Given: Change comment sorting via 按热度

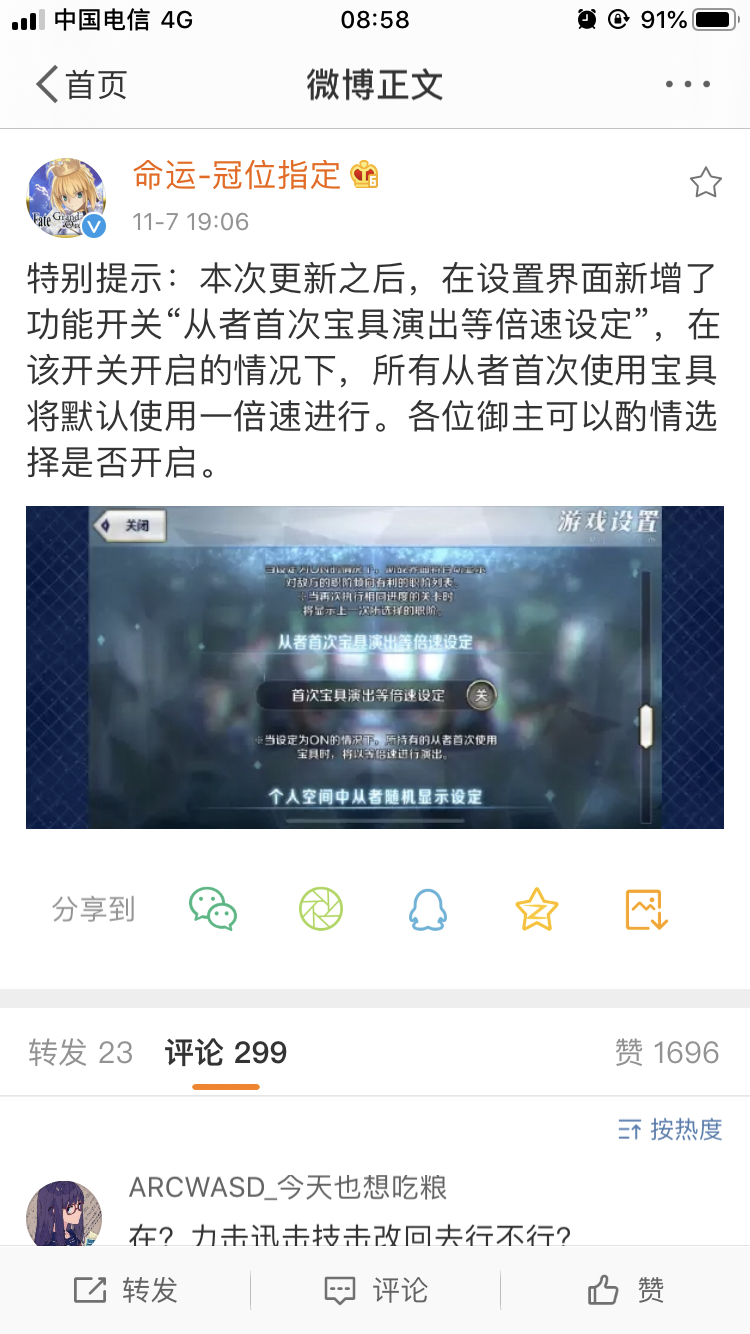Looking at the screenshot, I should pyautogui.click(x=670, y=1129).
